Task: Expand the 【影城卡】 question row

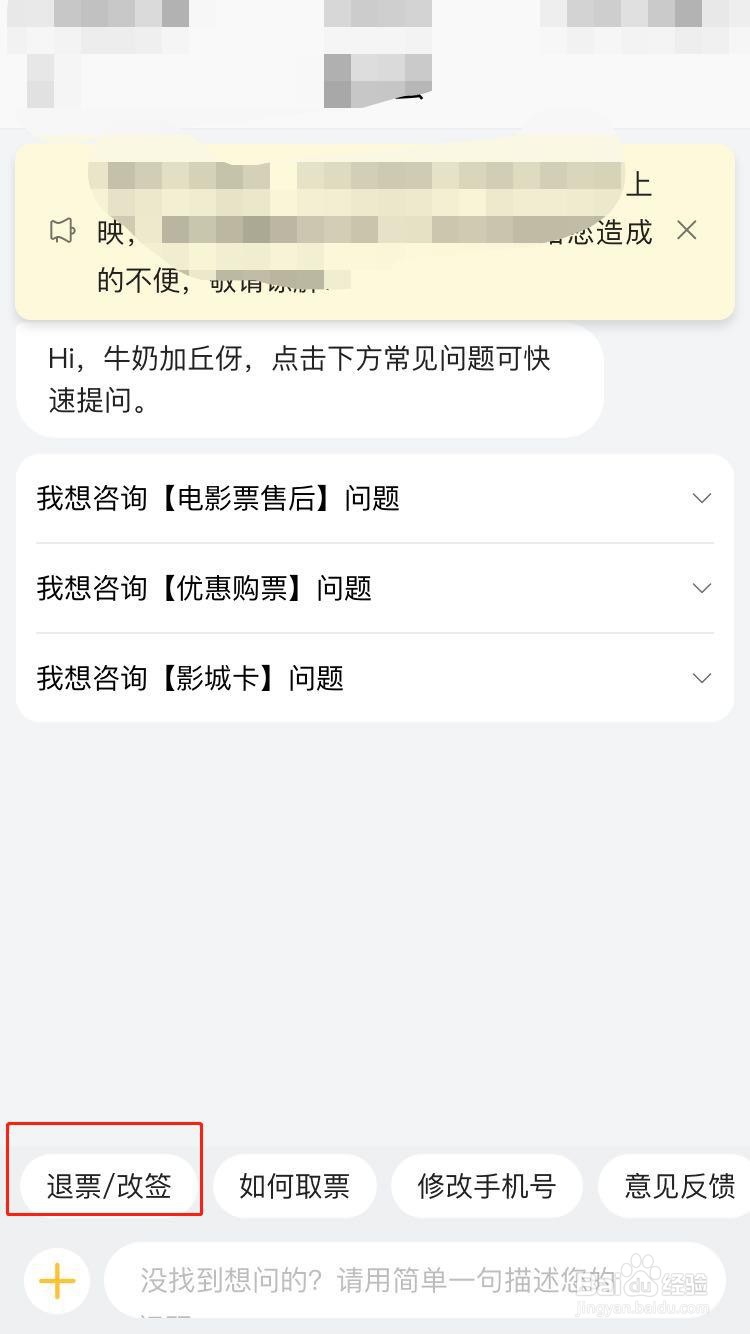Action: (x=375, y=678)
